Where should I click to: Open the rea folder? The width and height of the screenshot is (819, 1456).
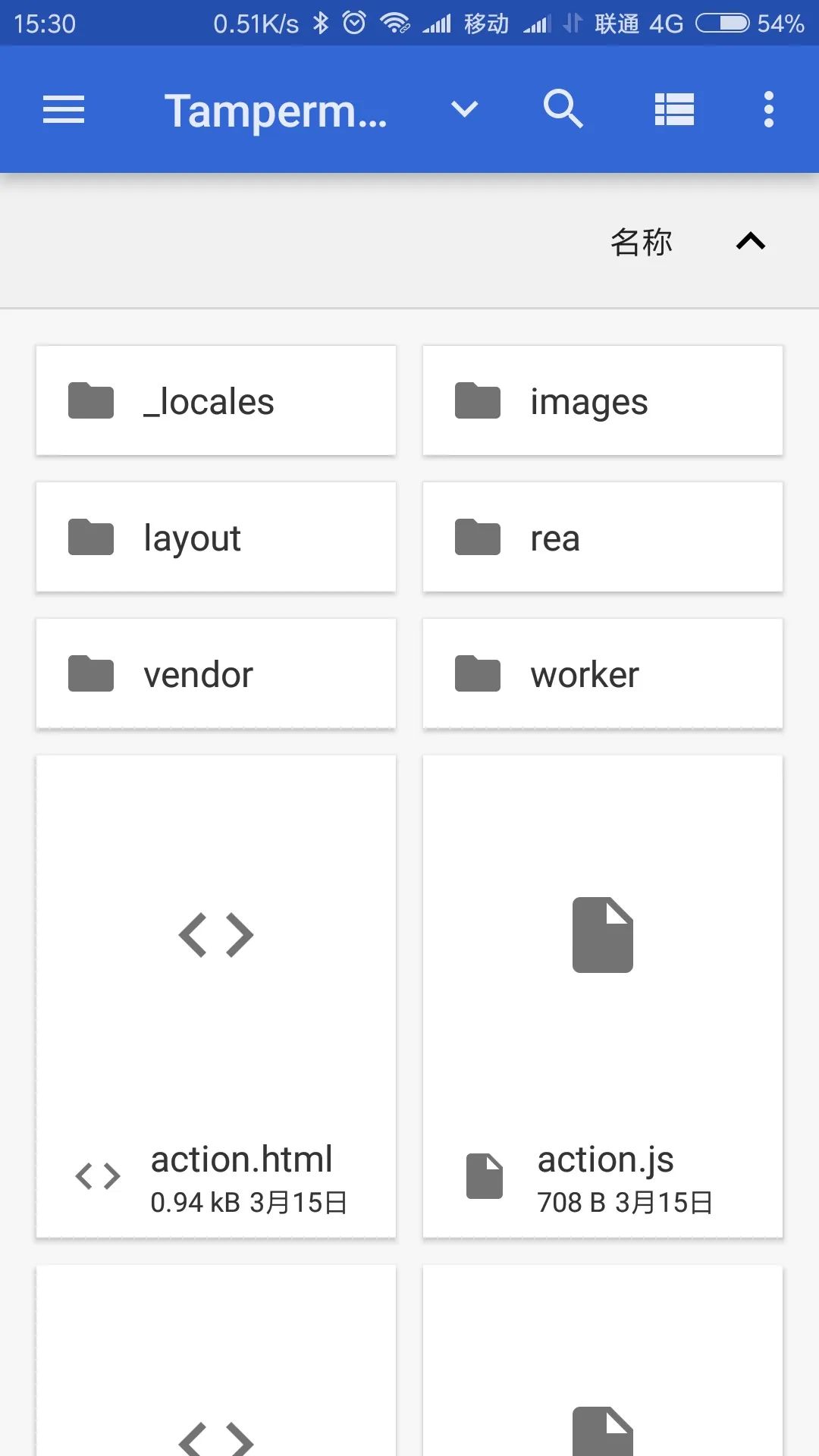(603, 538)
